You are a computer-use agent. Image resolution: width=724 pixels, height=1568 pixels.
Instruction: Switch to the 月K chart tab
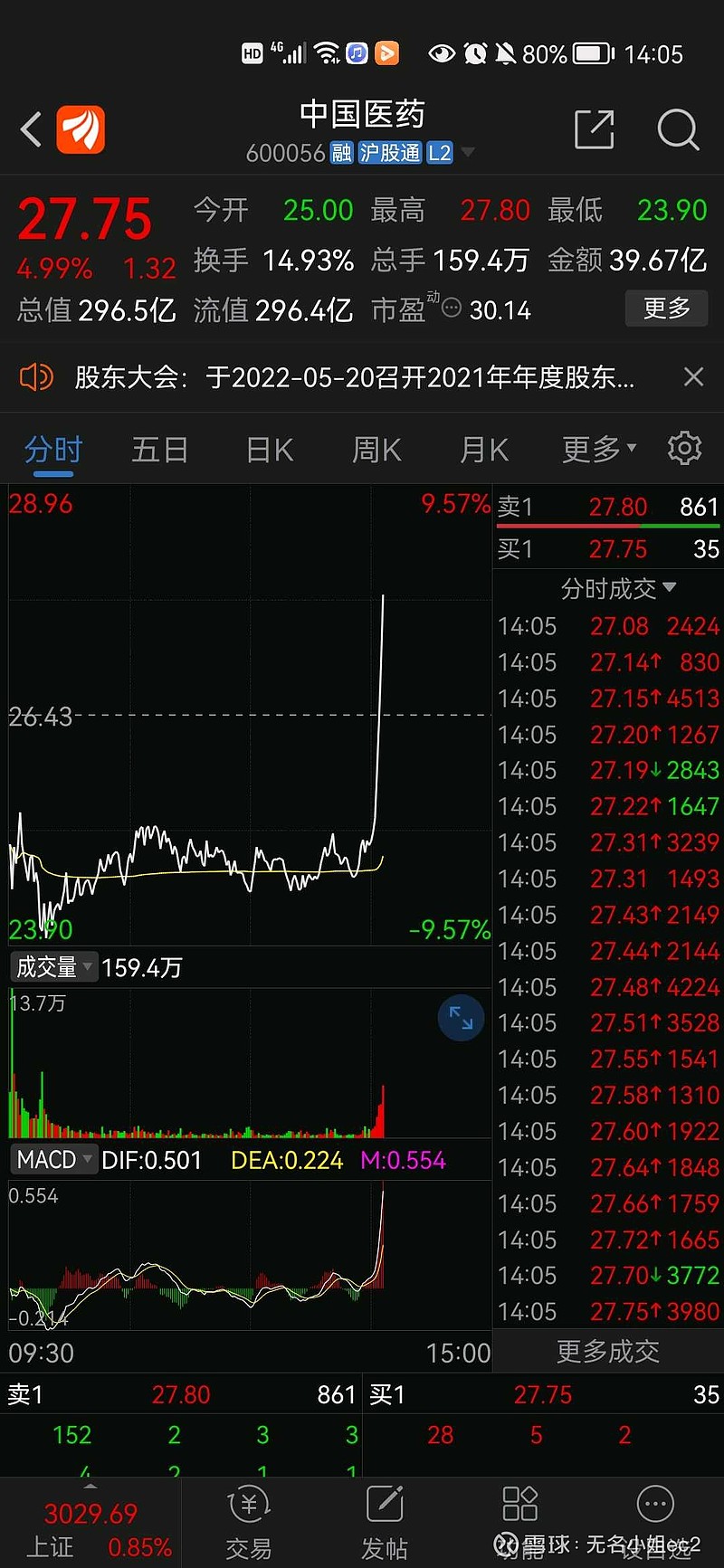[x=484, y=450]
